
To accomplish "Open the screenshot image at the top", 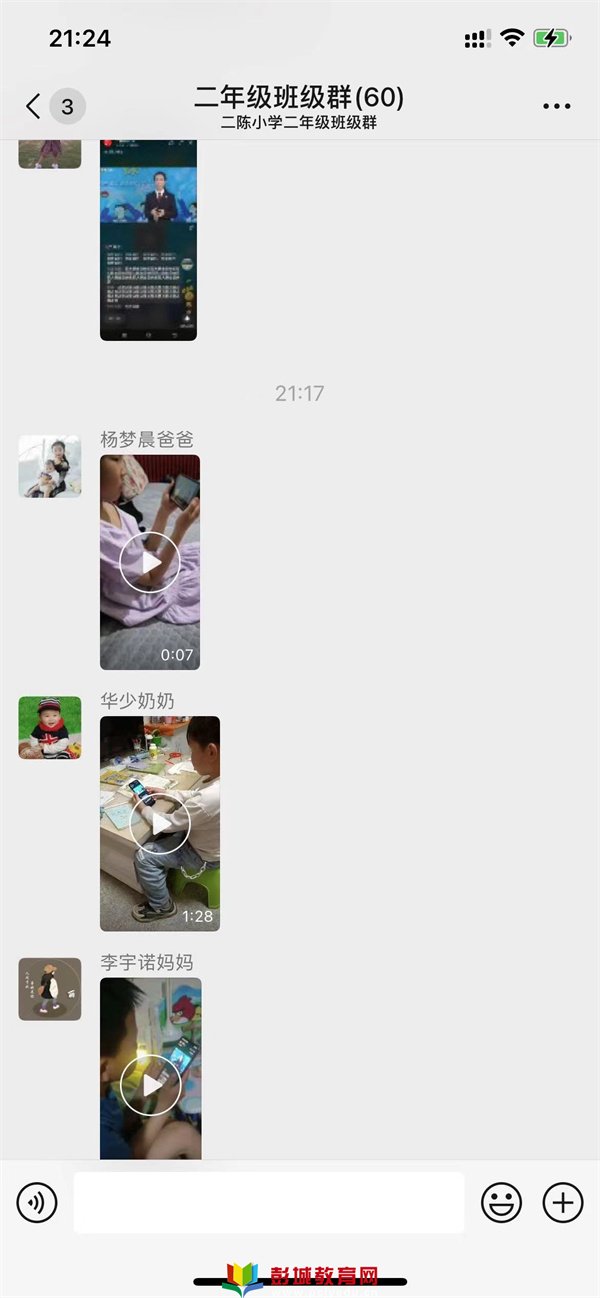I will pyautogui.click(x=148, y=240).
